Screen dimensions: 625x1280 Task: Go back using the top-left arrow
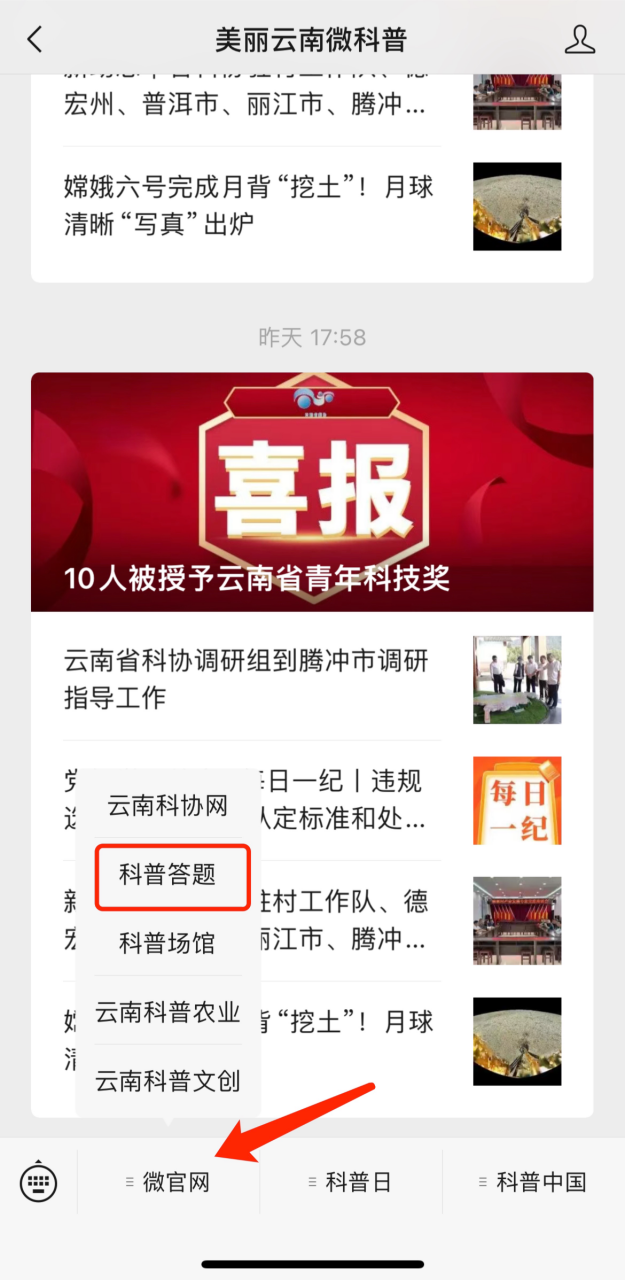[x=35, y=40]
